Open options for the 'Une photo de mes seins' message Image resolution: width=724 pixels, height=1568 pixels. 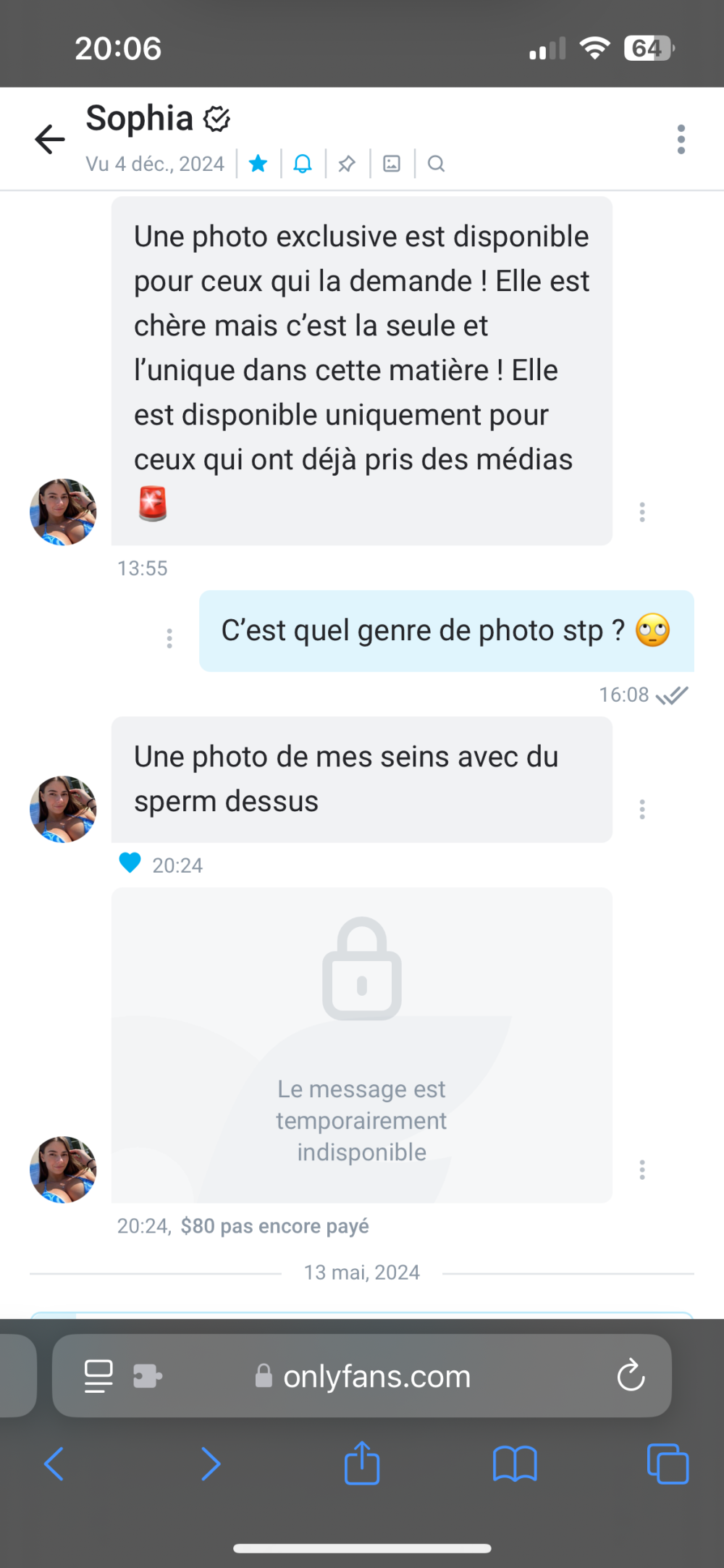[x=641, y=809]
